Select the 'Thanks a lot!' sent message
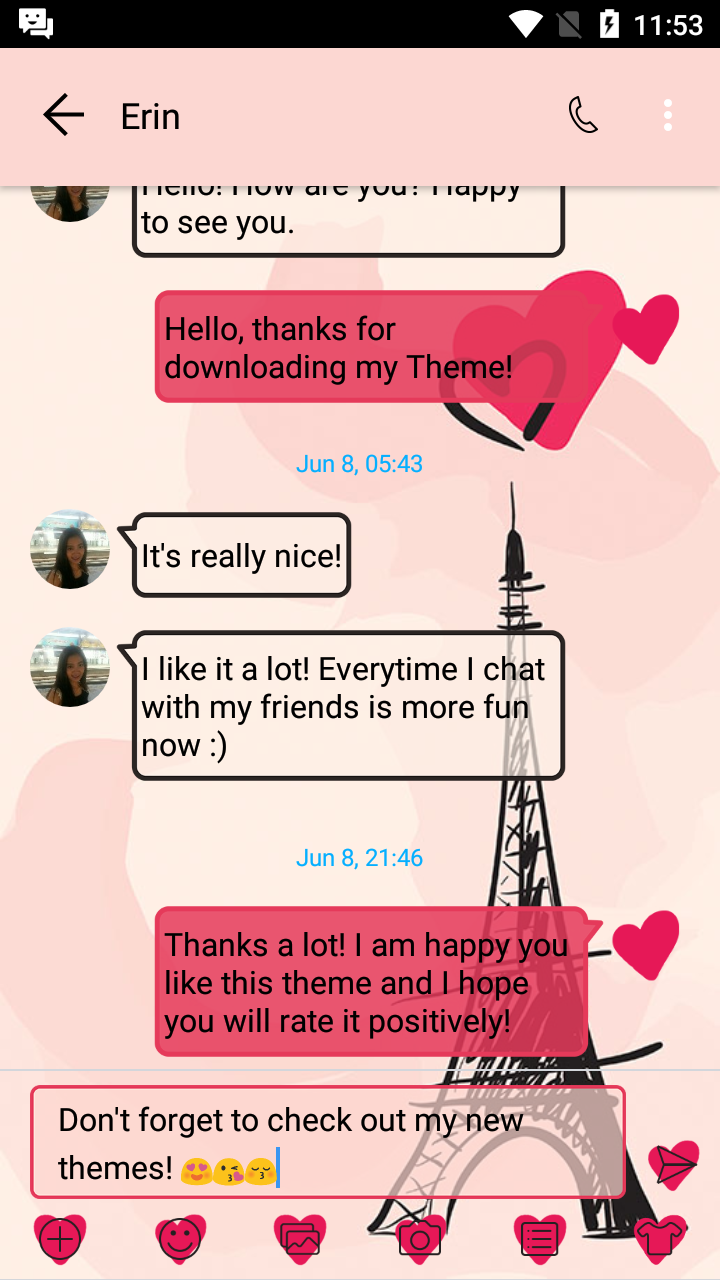The width and height of the screenshot is (720, 1280). [x=370, y=982]
